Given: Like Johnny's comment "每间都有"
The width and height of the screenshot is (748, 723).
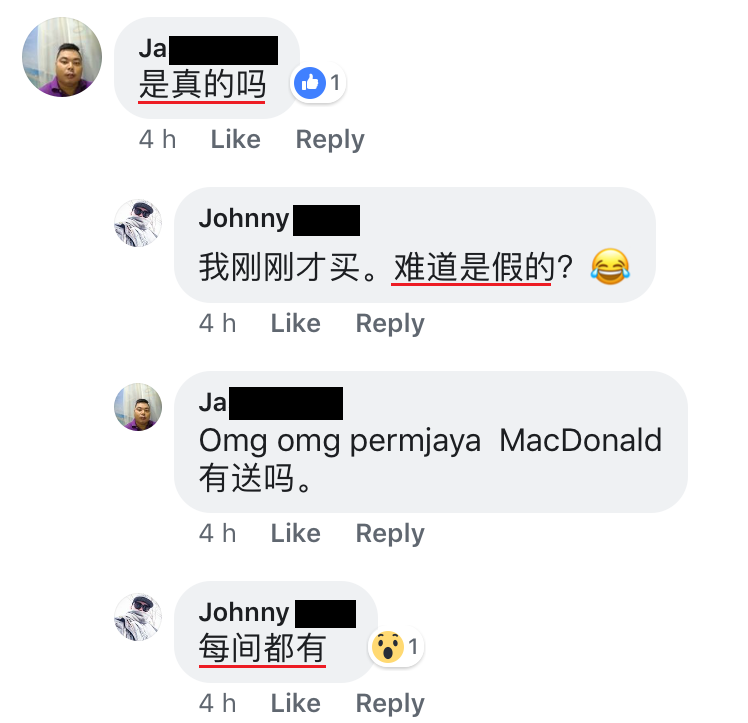Looking at the screenshot, I should tap(295, 703).
